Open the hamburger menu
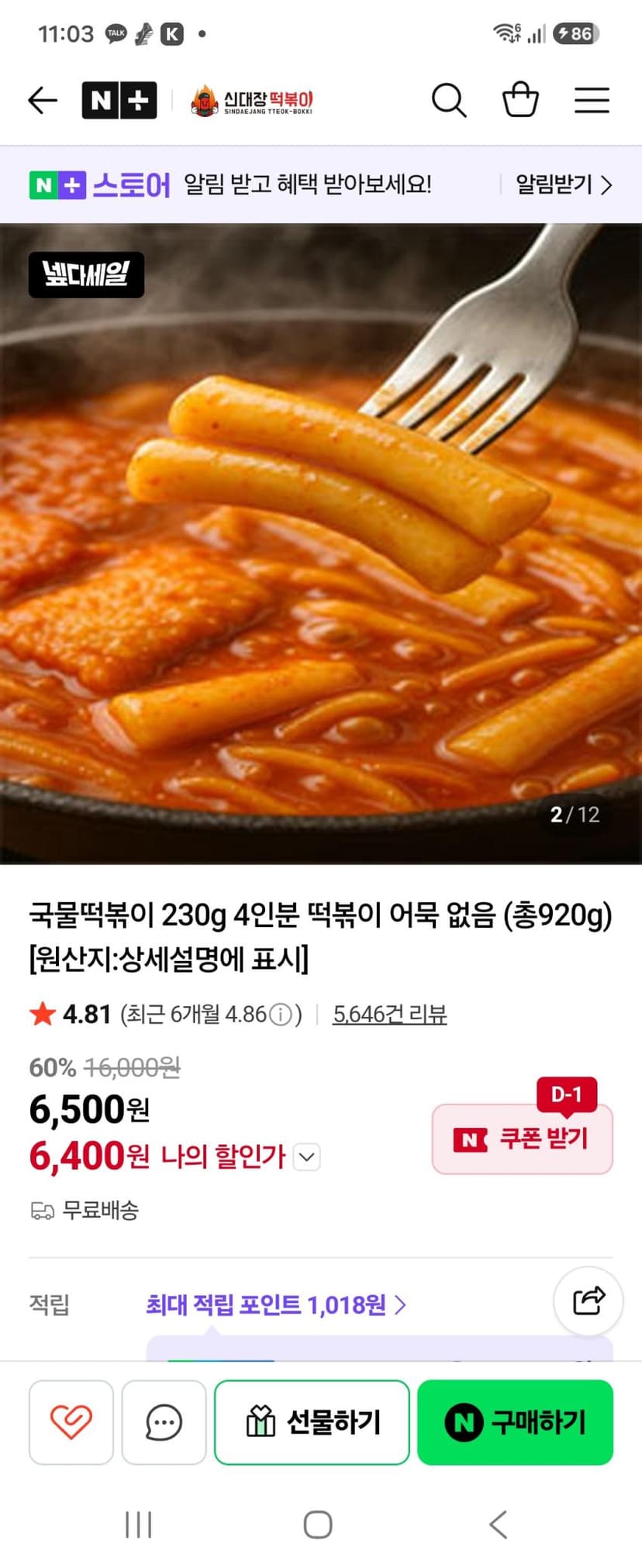642x1568 pixels. [592, 100]
